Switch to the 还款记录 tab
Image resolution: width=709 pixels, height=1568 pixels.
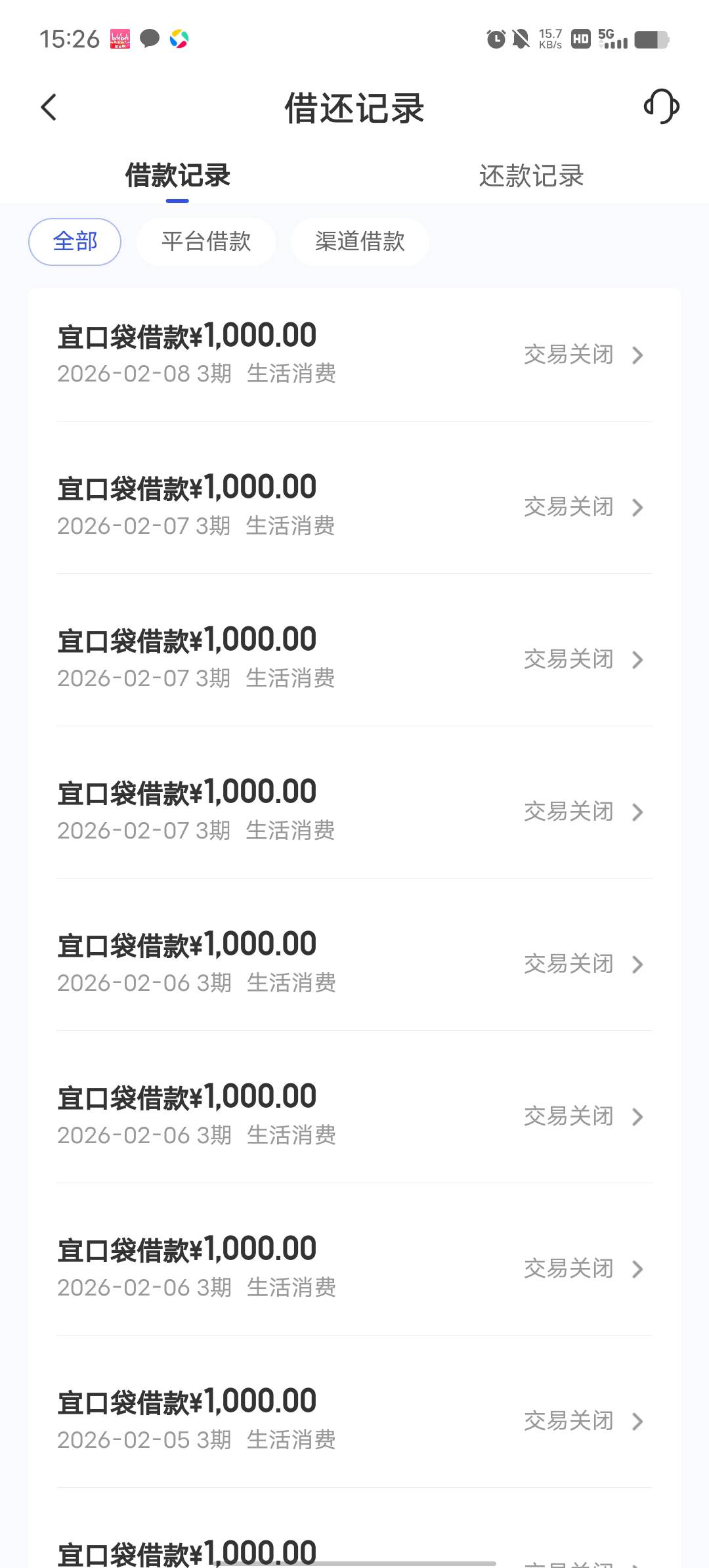tap(531, 176)
